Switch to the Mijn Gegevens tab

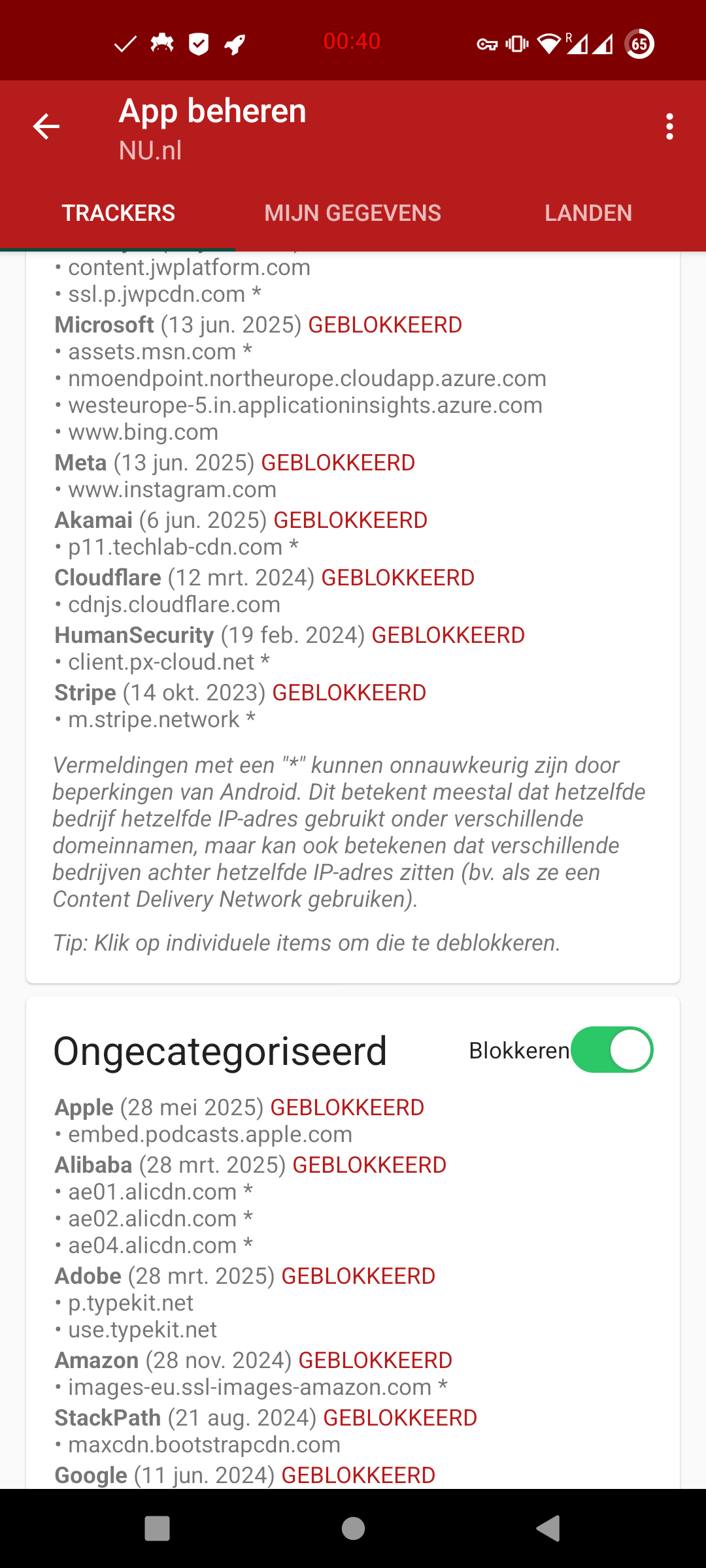(353, 213)
